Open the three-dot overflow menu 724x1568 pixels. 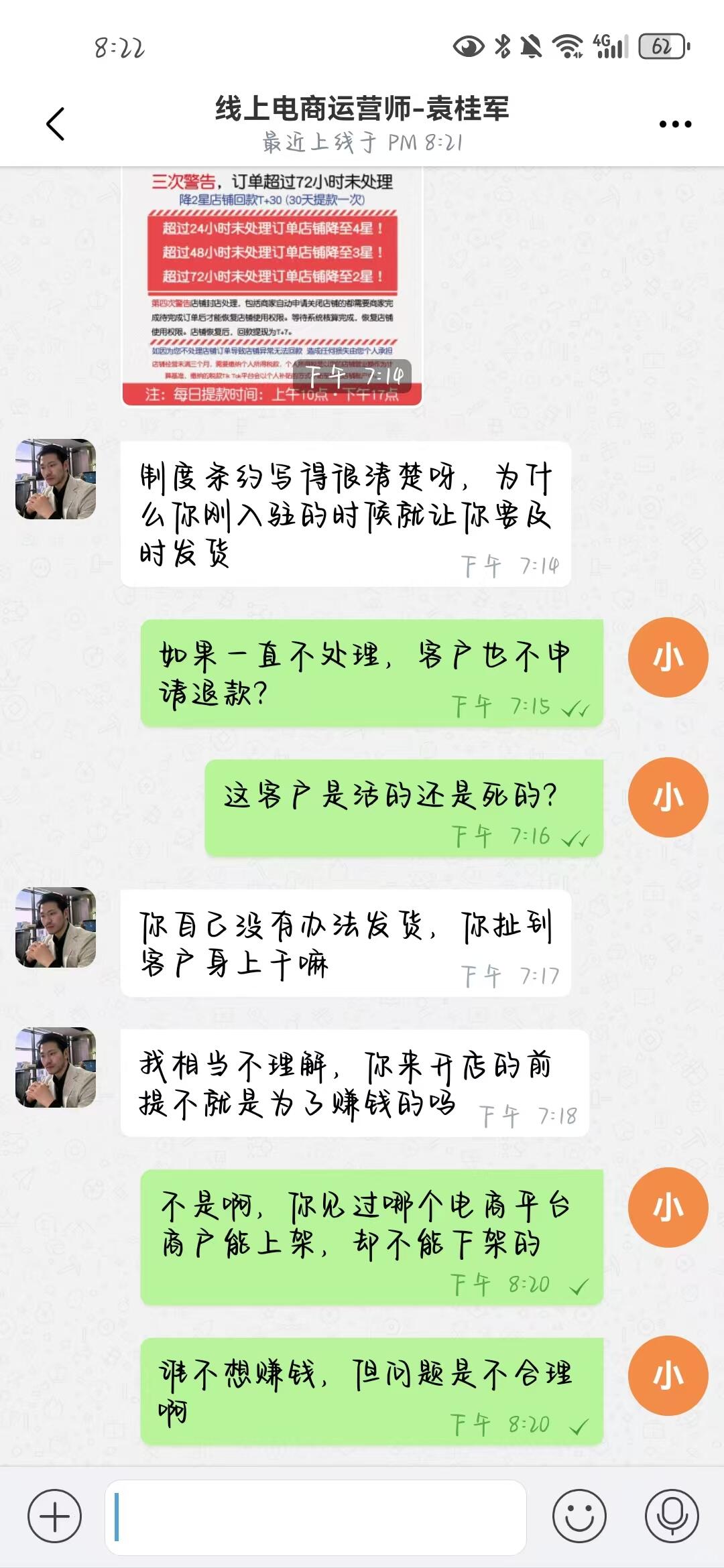click(674, 124)
